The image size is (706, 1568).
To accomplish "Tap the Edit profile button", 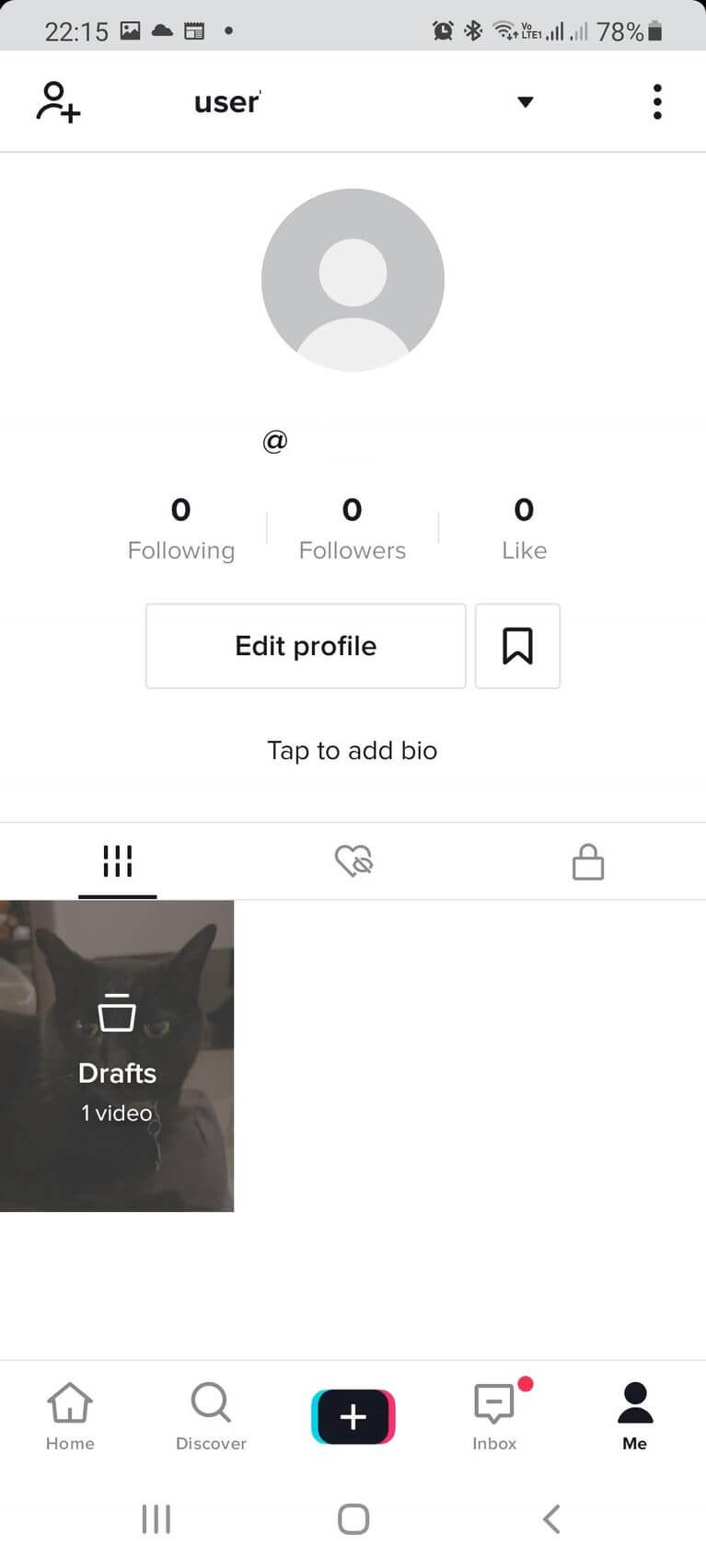I will click(306, 646).
